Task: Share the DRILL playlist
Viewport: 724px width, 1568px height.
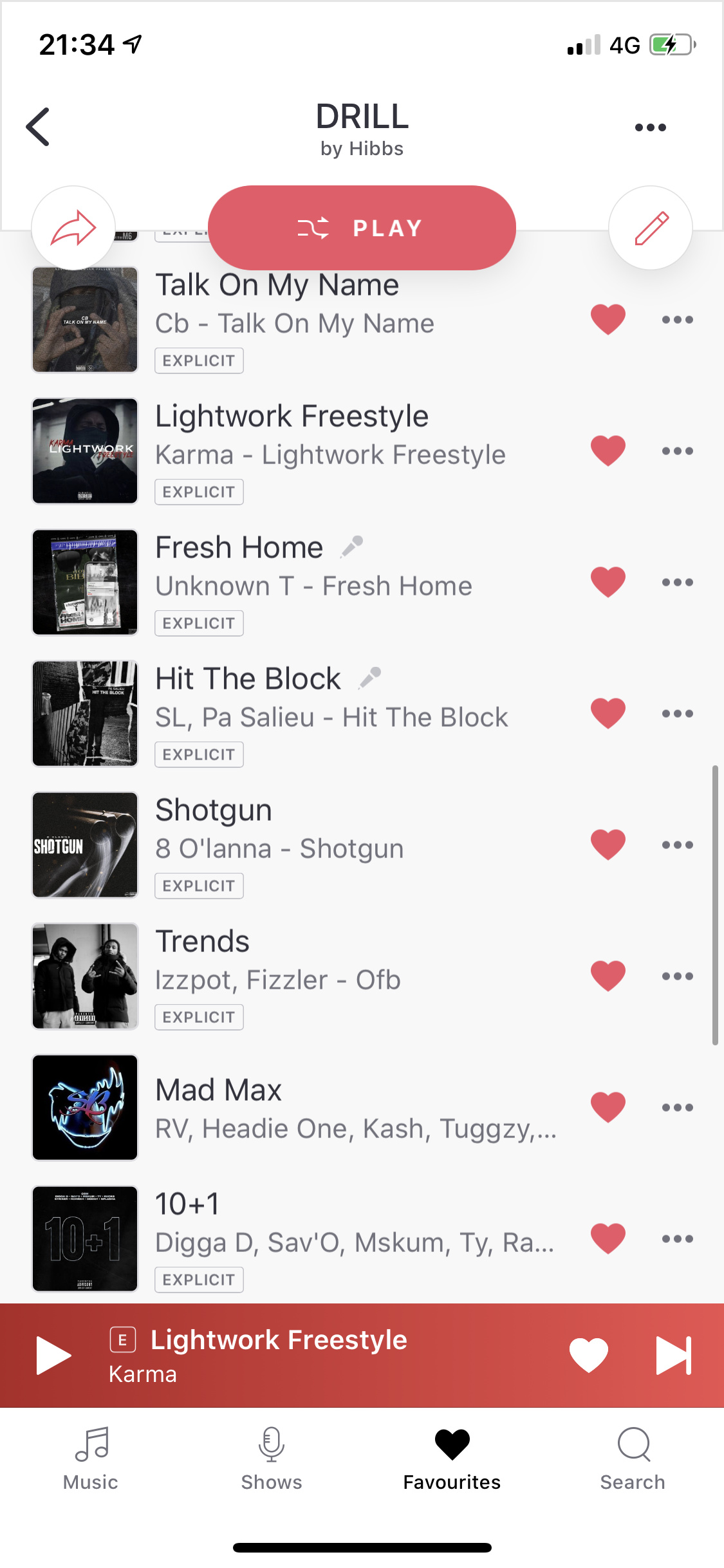Action: click(x=73, y=228)
